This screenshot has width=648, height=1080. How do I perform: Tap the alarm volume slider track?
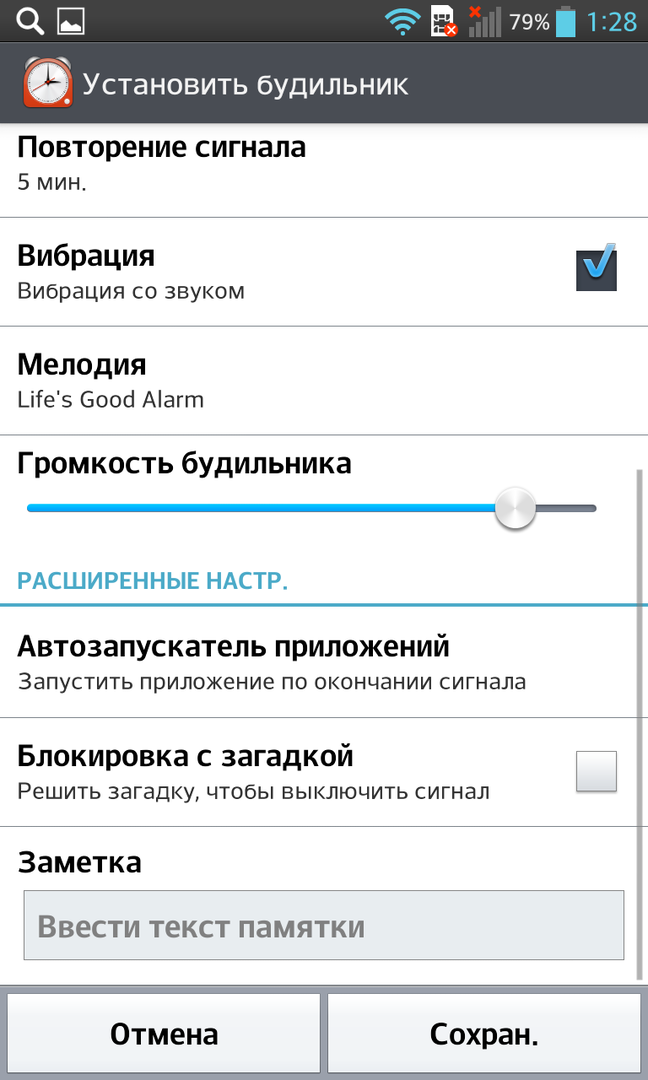coord(300,508)
